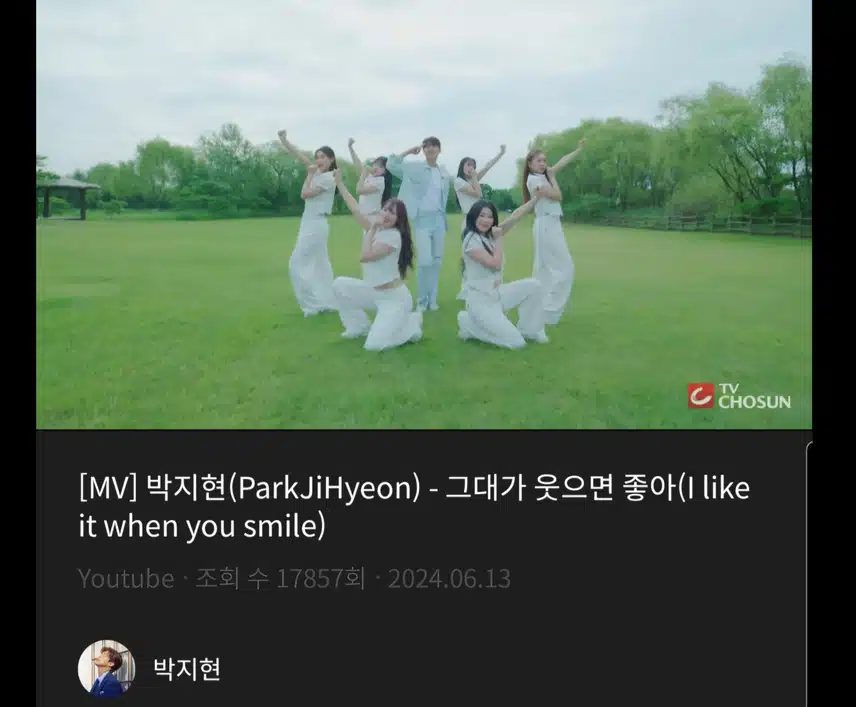Open 박지현's channel profile

pyautogui.click(x=106, y=668)
